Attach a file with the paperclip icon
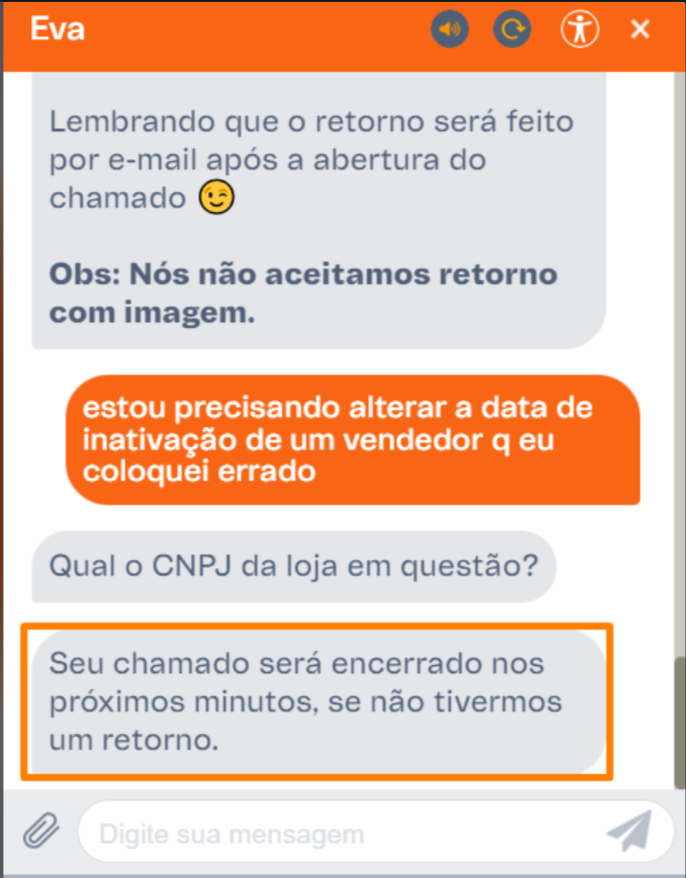This screenshot has height=878, width=686. pos(41,830)
